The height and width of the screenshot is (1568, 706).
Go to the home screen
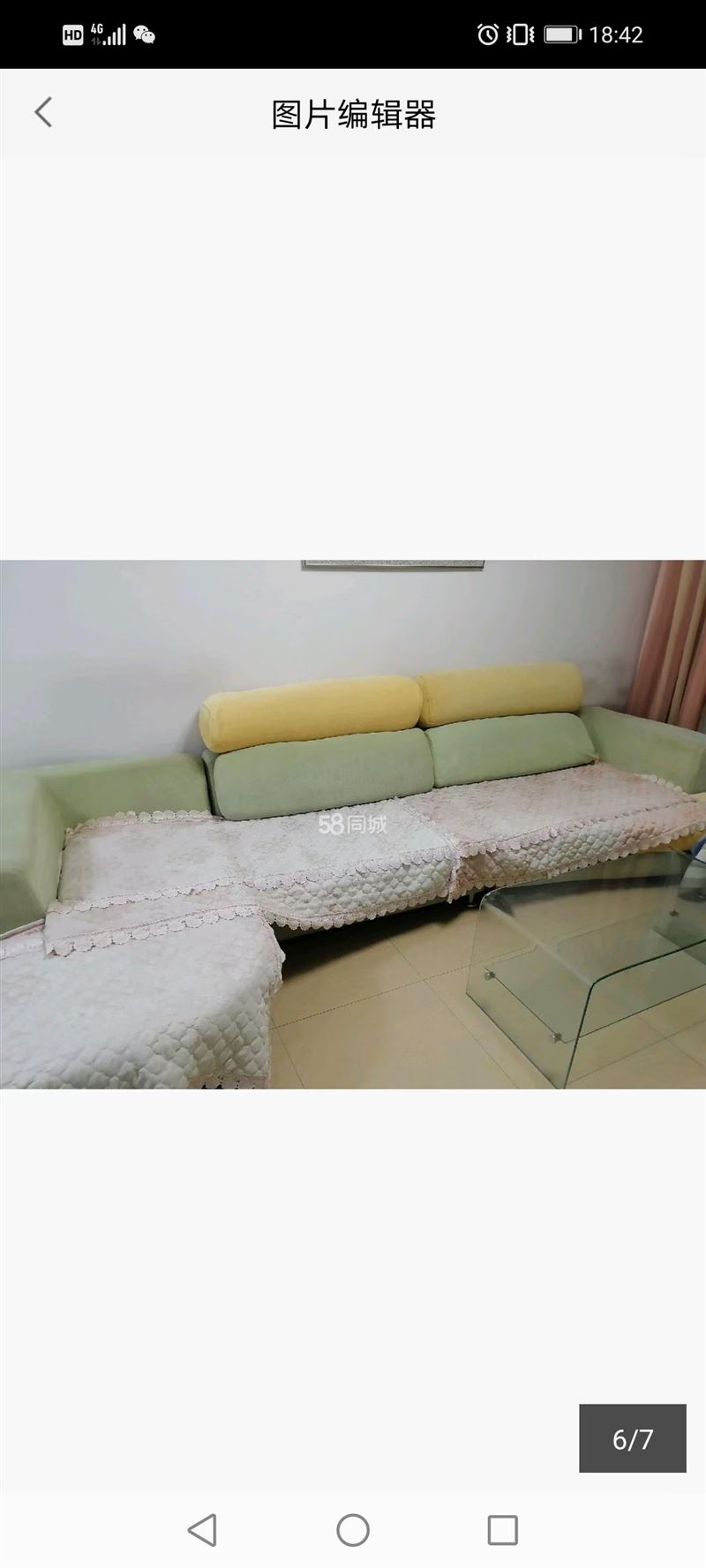point(353,1530)
